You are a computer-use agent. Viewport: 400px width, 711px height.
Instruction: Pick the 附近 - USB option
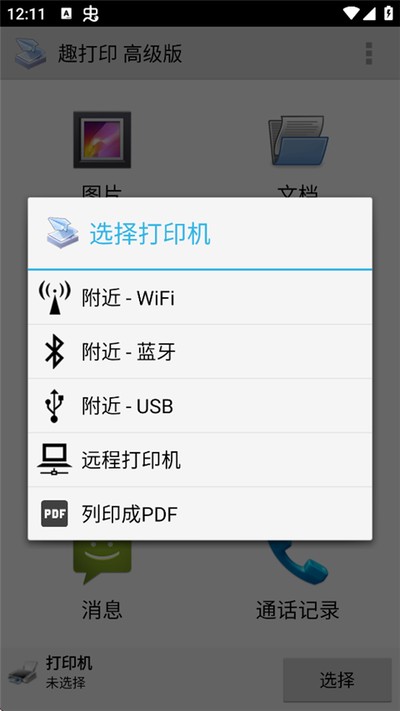[200, 406]
